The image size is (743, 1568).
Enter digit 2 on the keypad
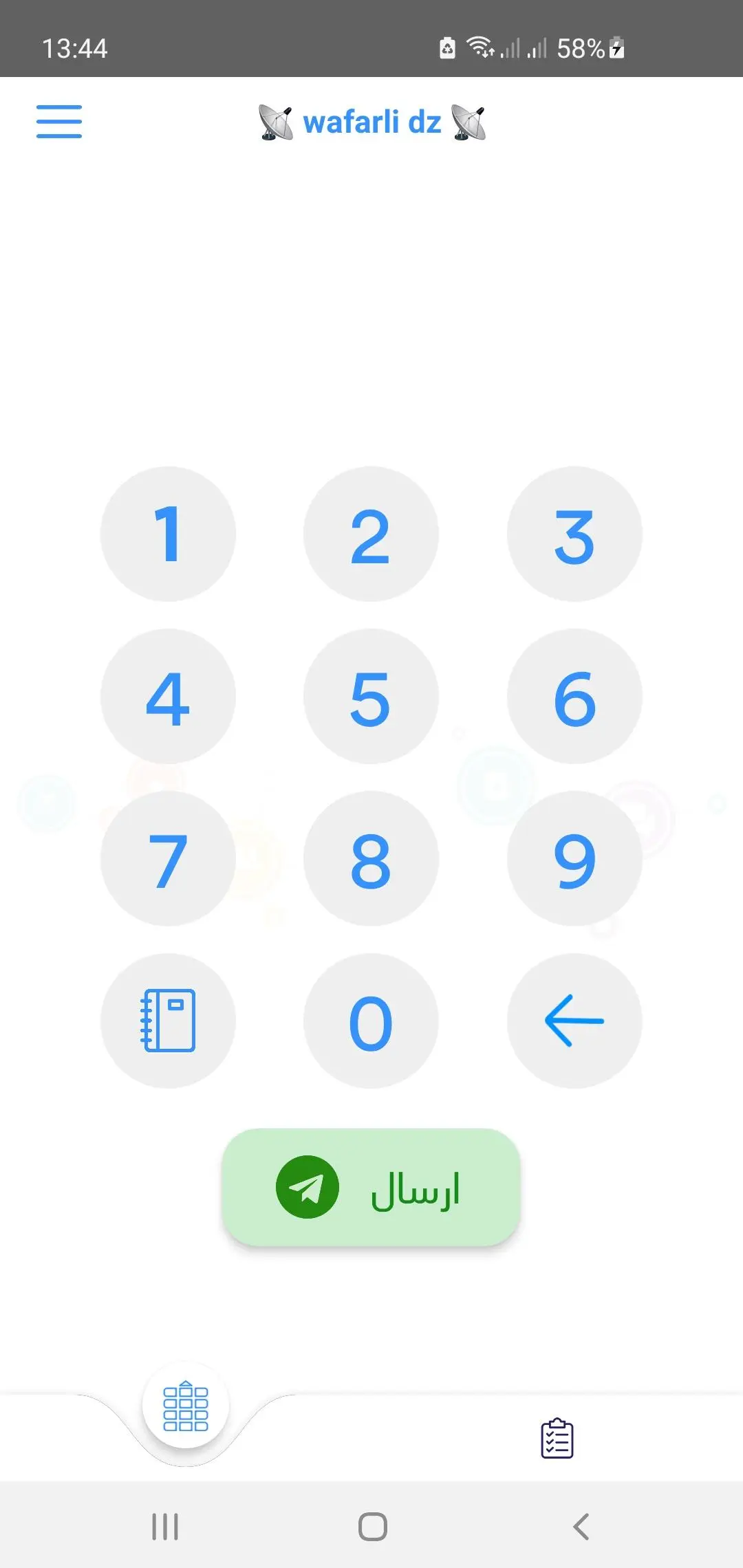pyautogui.click(x=371, y=534)
